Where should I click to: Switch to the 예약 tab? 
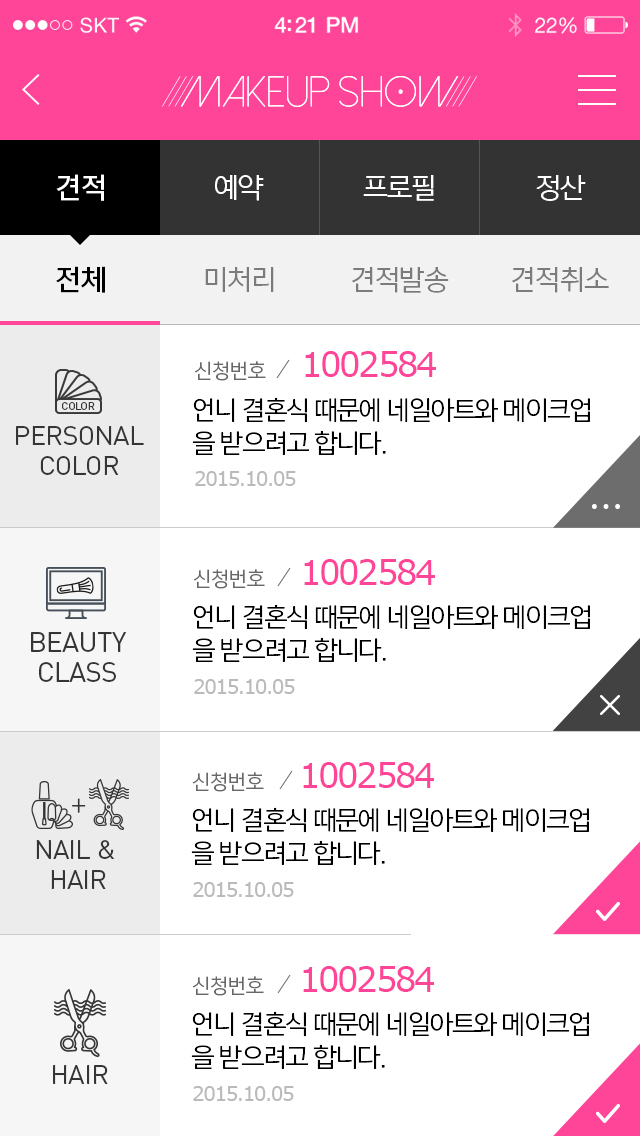[239, 188]
